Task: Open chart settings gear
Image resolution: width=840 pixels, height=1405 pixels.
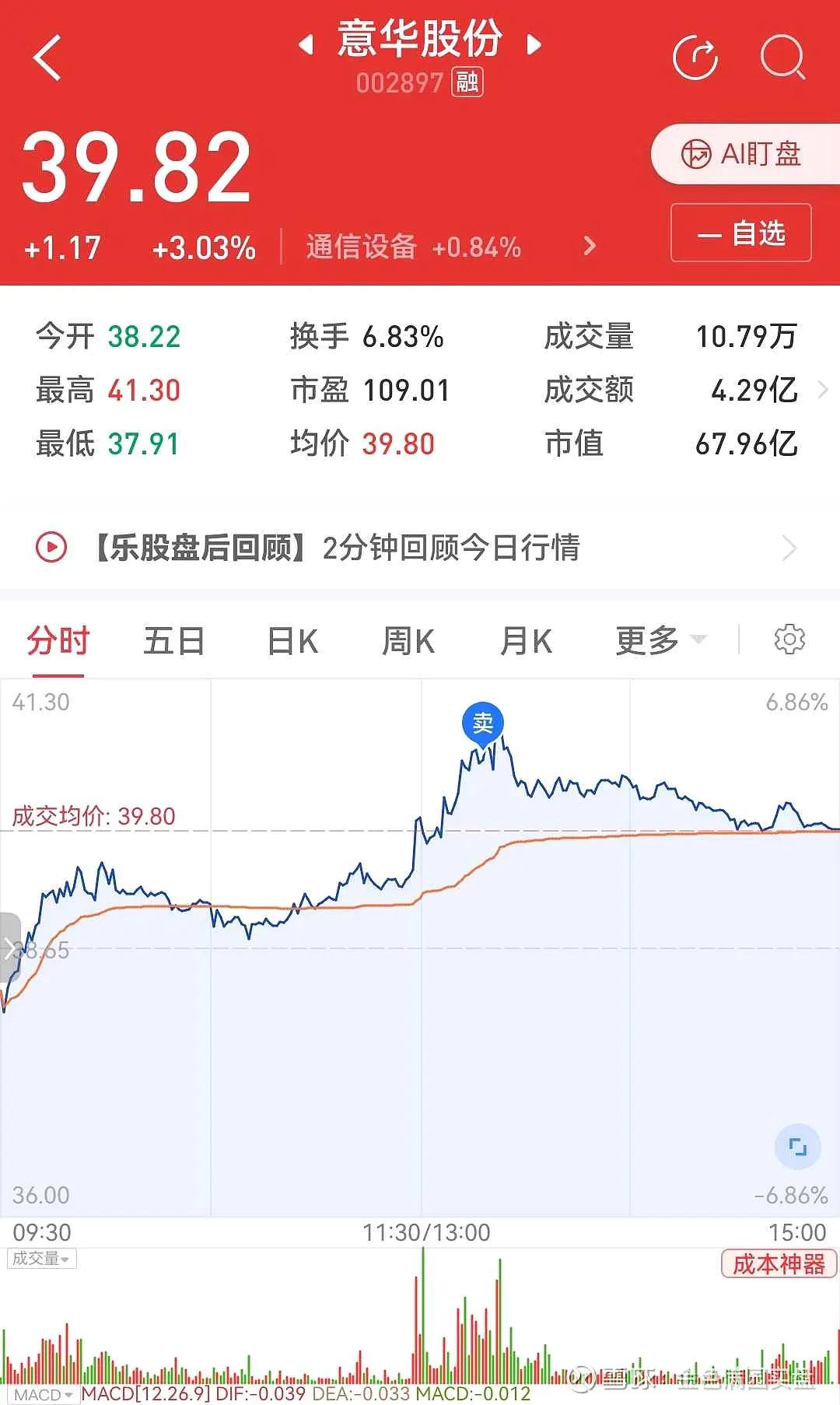Action: [x=789, y=639]
